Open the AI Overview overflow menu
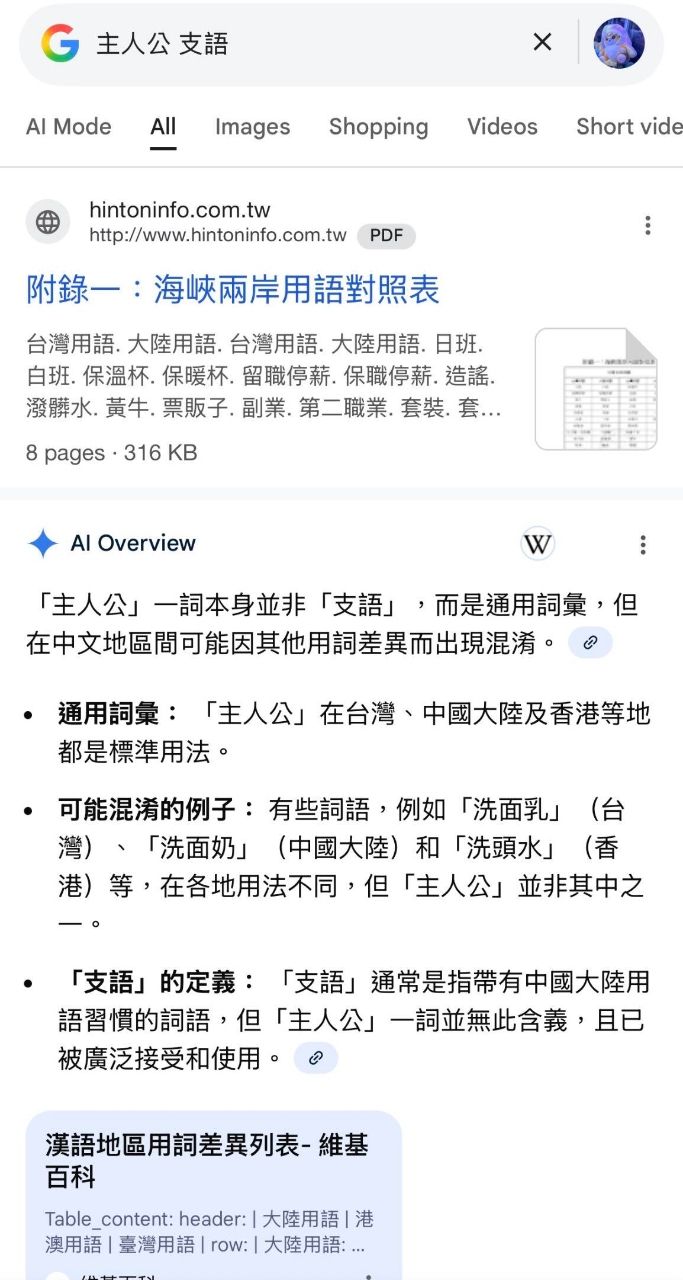This screenshot has height=1280, width=683. pos(643,544)
